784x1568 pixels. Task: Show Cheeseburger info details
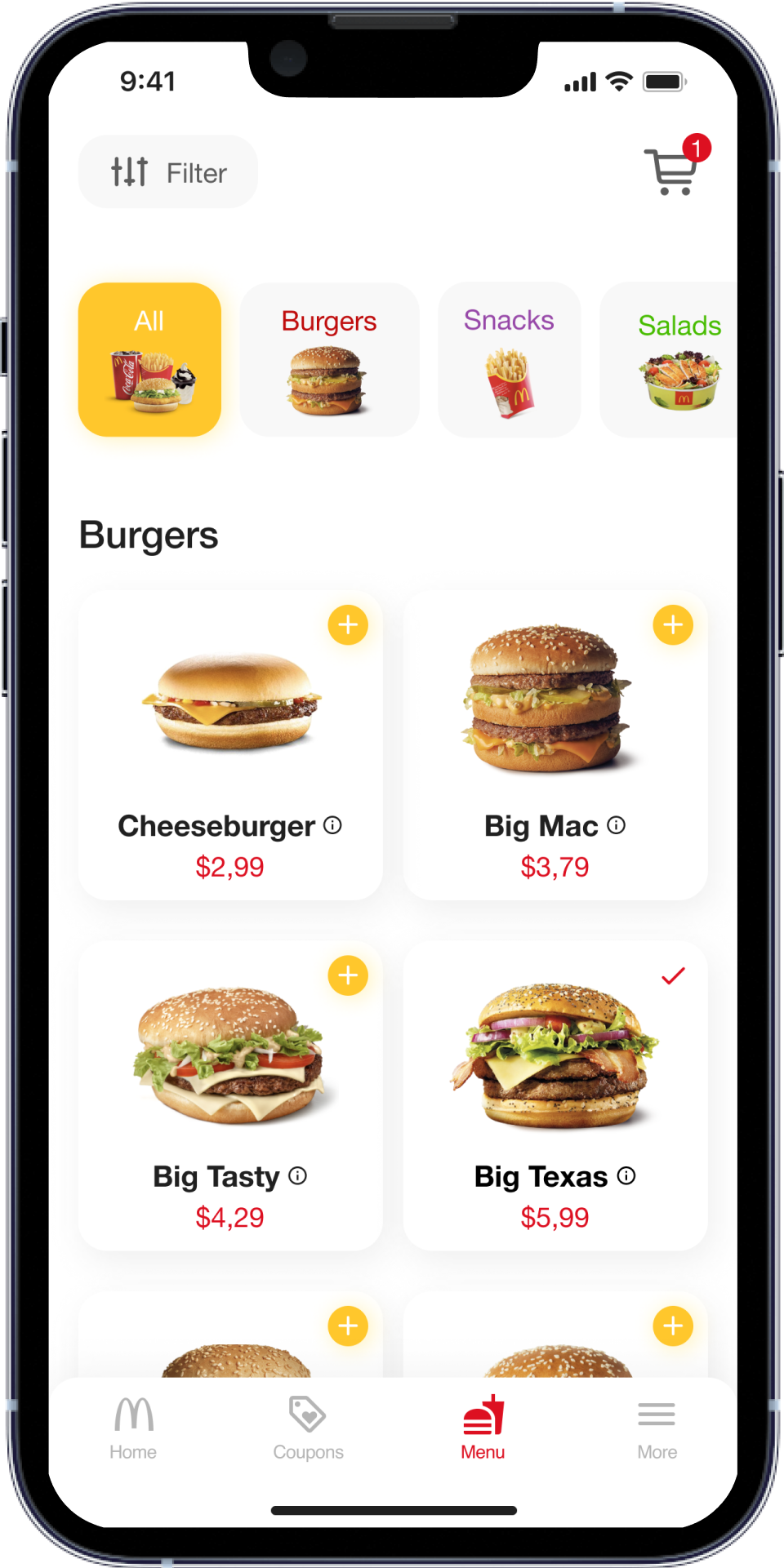[x=332, y=825]
